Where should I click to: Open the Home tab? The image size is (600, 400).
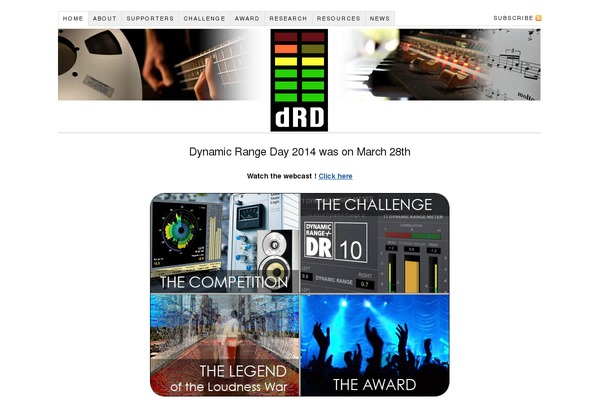click(x=73, y=18)
